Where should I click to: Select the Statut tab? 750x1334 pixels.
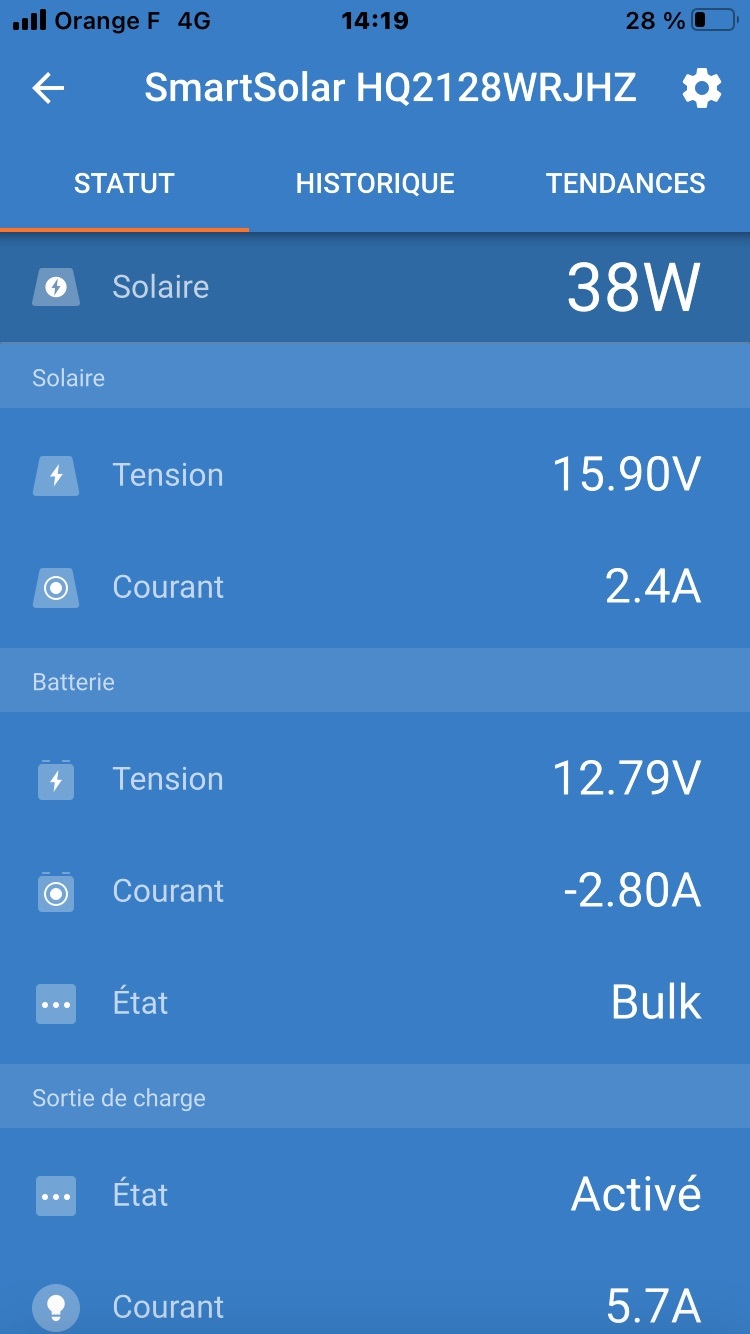(124, 184)
